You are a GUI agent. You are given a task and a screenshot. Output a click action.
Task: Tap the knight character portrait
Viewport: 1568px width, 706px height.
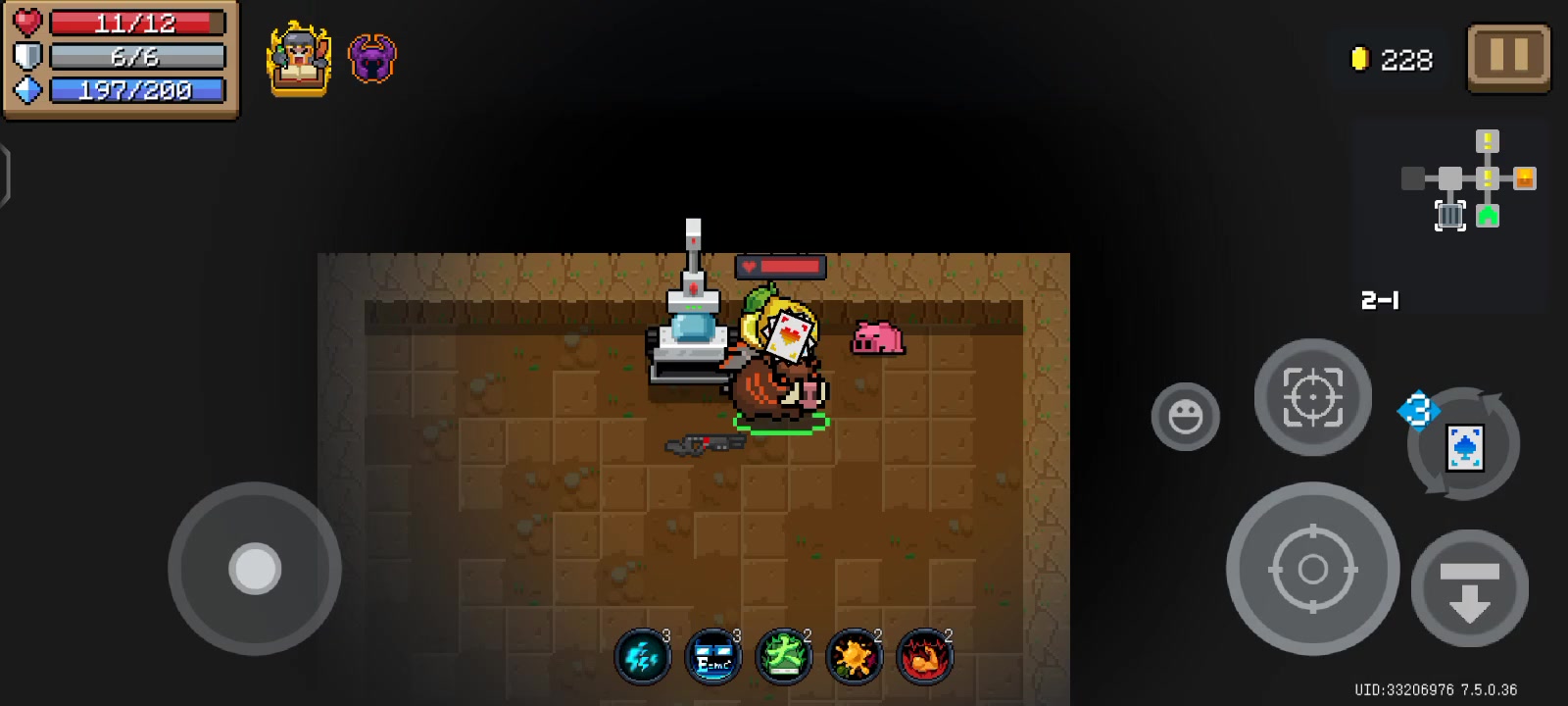(299, 59)
